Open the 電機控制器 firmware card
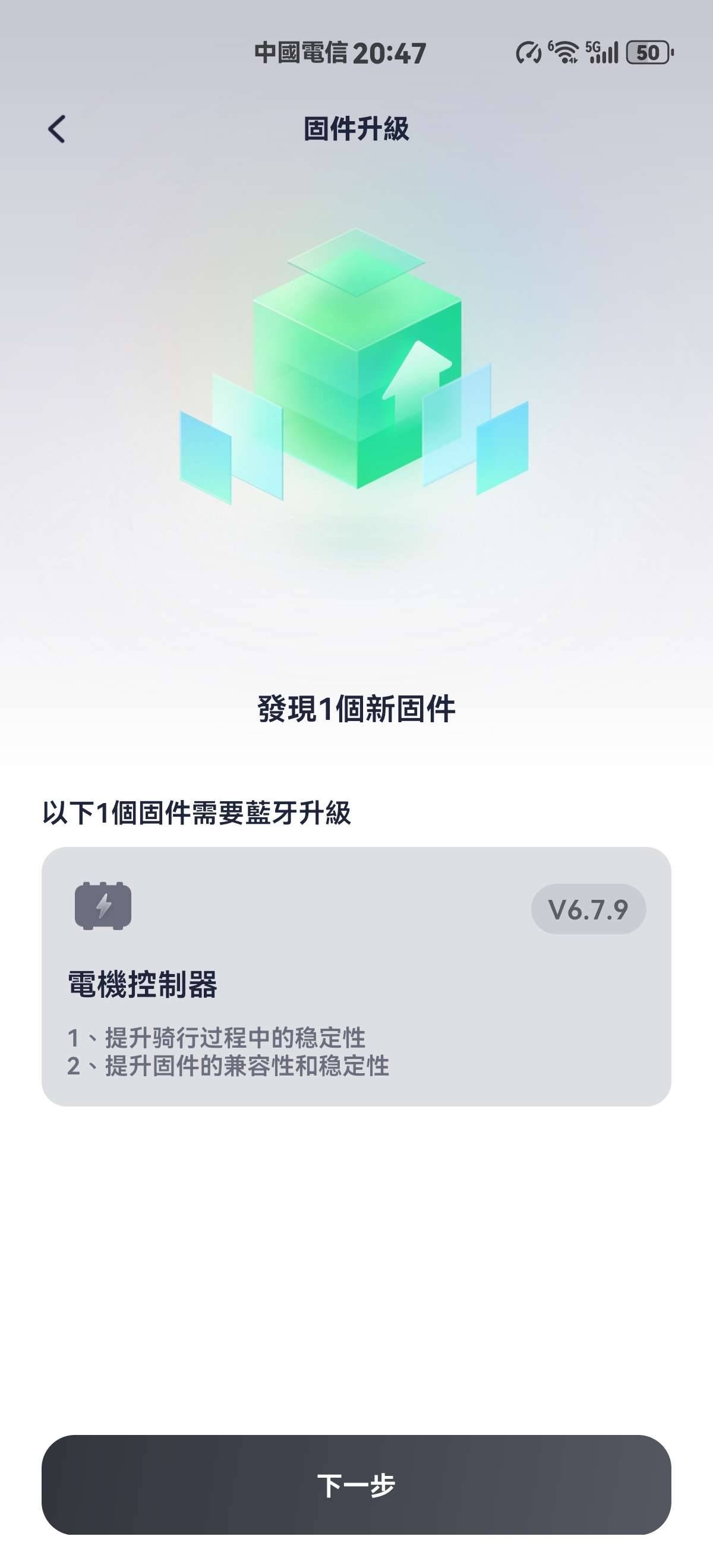 (356, 976)
